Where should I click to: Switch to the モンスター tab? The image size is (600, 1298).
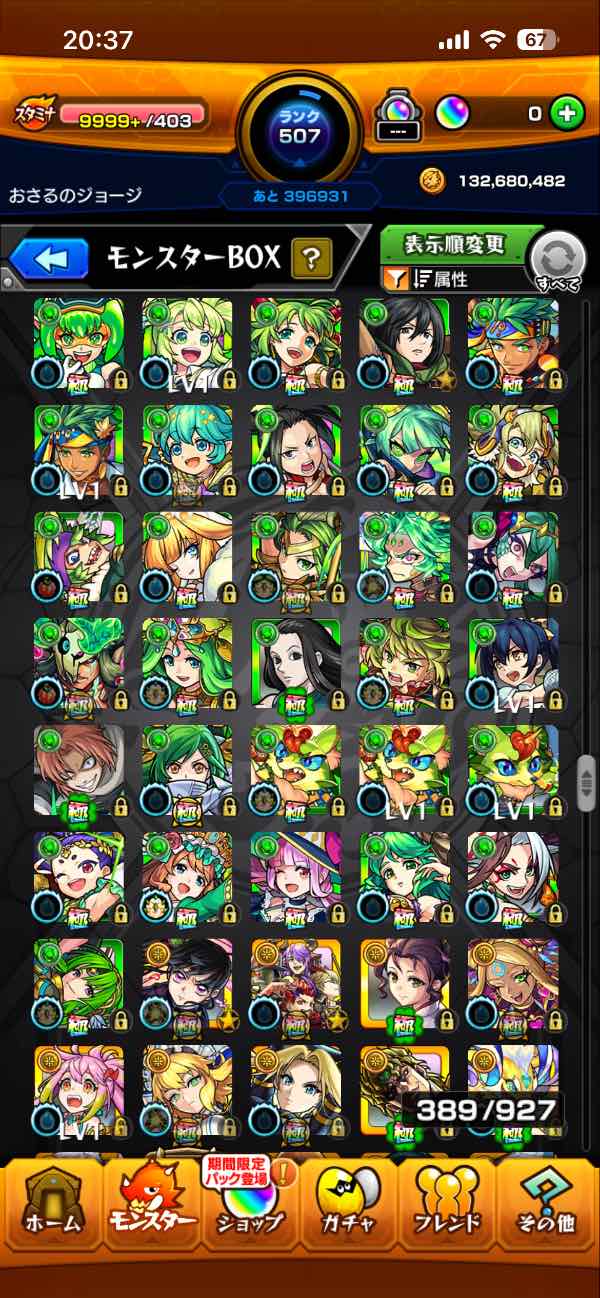pyautogui.click(x=150, y=1212)
